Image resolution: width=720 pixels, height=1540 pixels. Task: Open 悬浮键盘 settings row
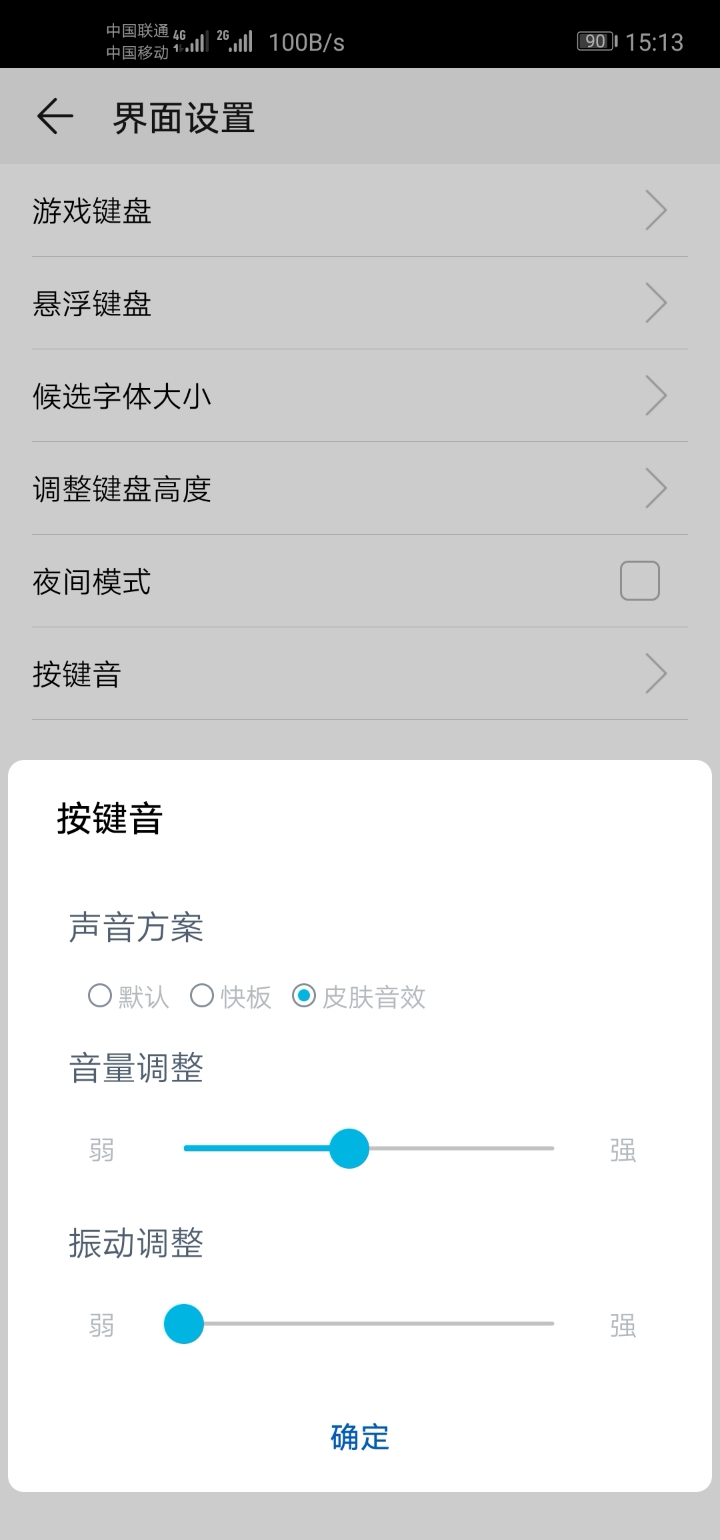click(360, 303)
